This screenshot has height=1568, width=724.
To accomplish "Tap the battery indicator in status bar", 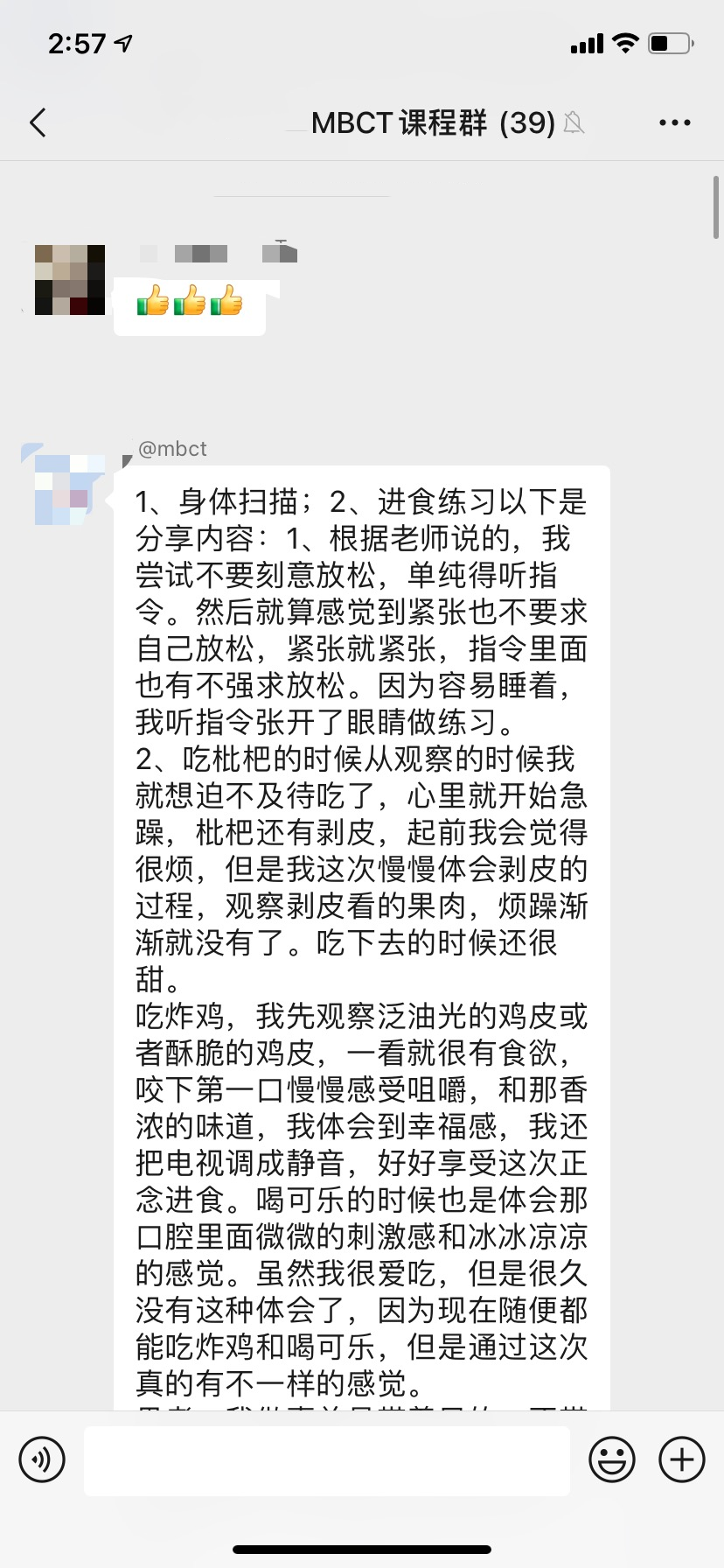I will 667,44.
